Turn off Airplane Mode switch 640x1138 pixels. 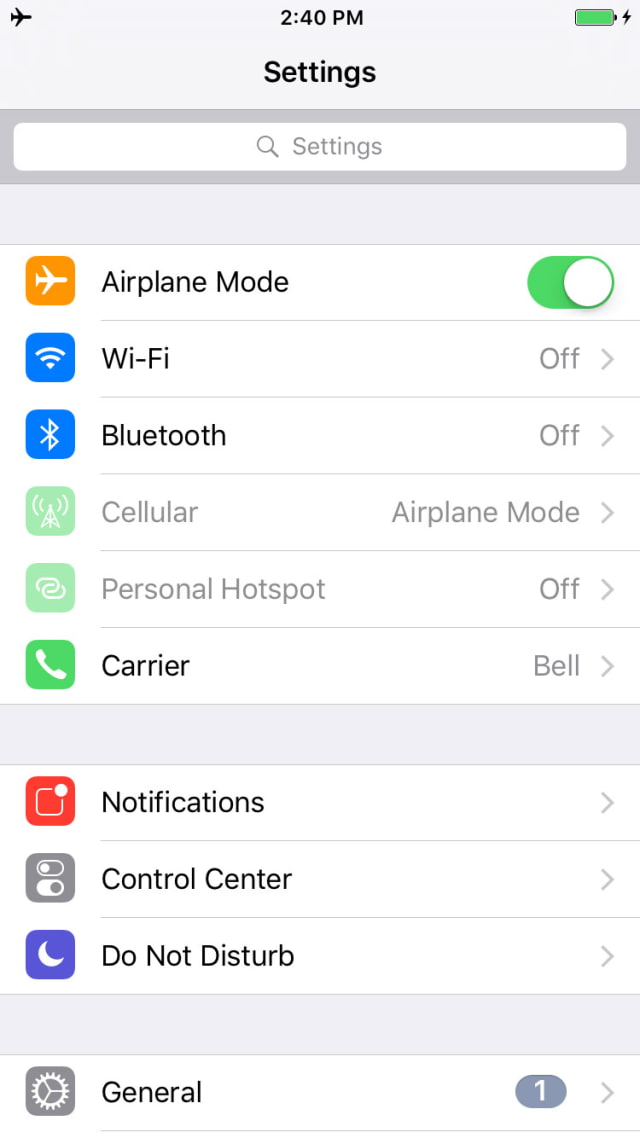[x=570, y=283]
